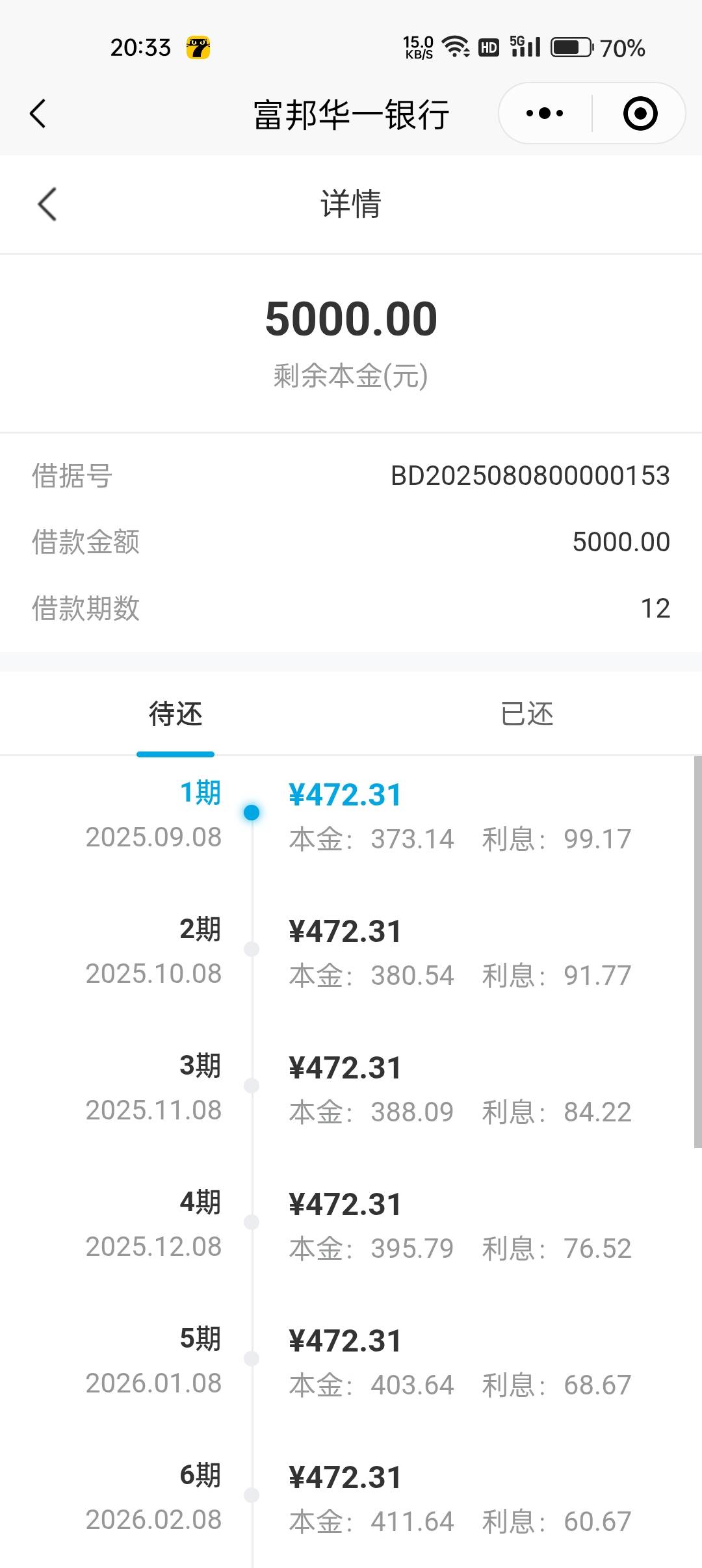Go back from the 富邦华一银行 mini program bar
702x1568 pixels.
point(38,114)
